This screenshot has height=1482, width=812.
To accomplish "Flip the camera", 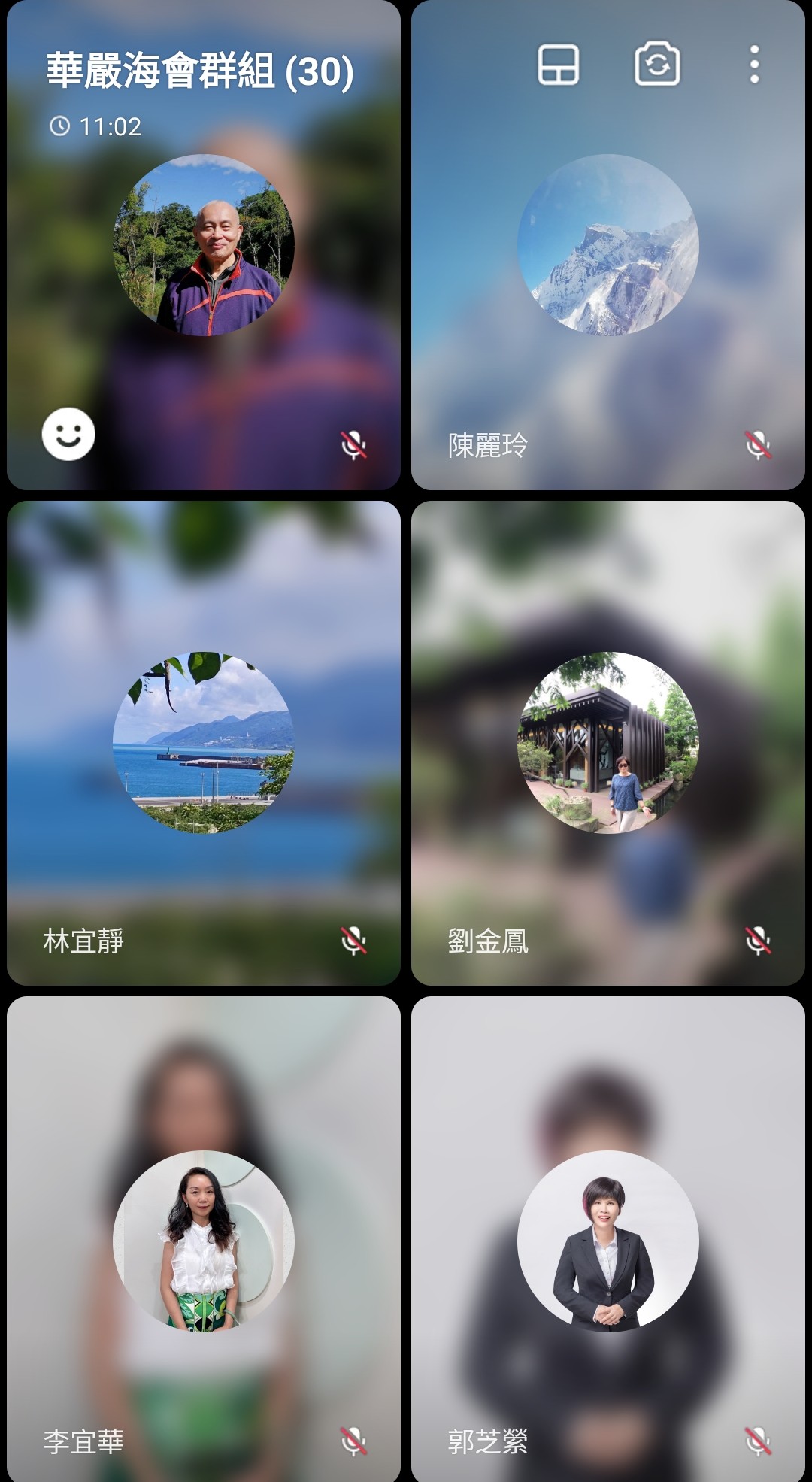I will 657,65.
